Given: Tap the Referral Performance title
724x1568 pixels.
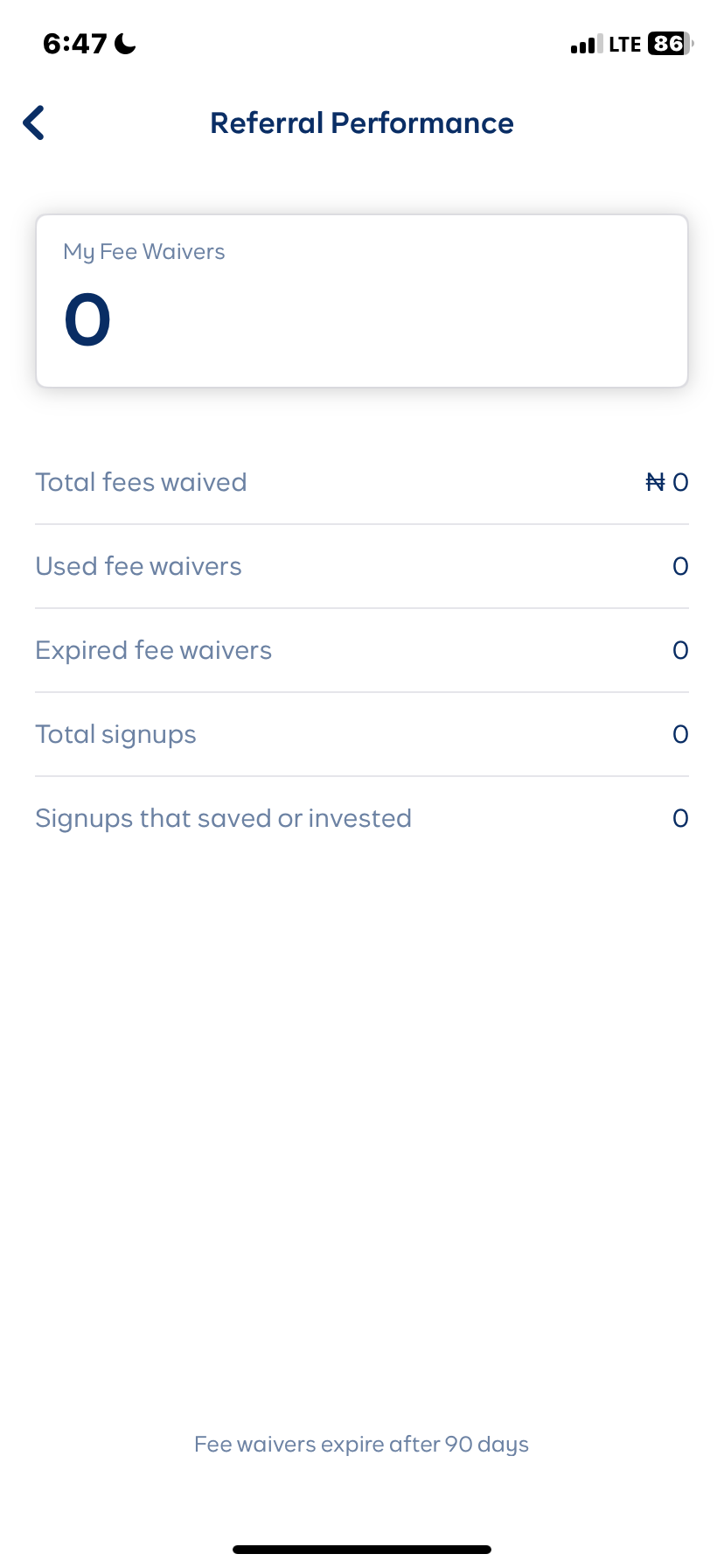Looking at the screenshot, I should click(x=361, y=122).
